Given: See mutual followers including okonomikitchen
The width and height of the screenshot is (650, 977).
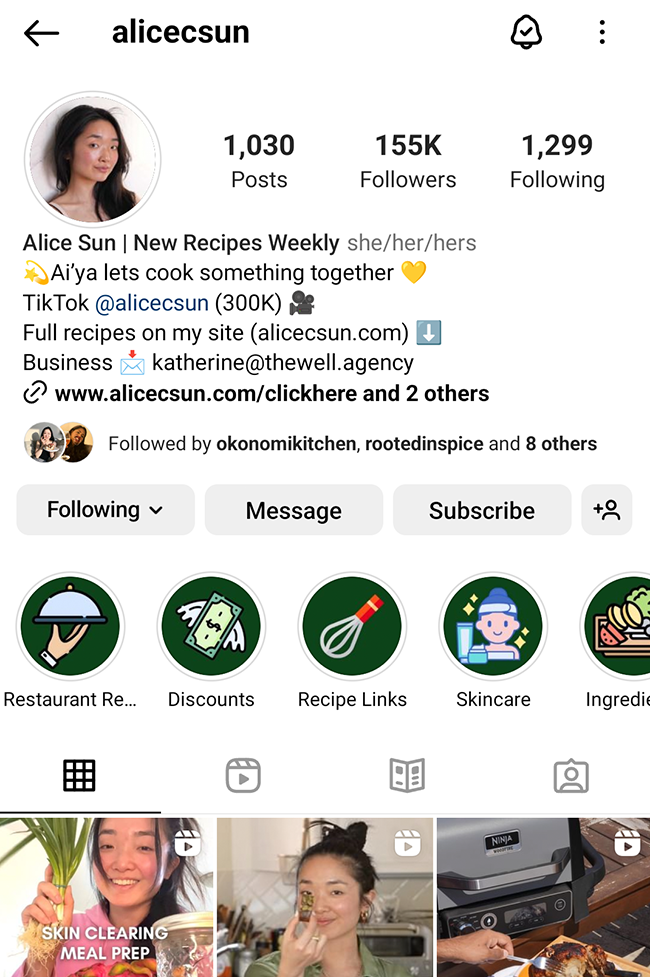Looking at the screenshot, I should (x=352, y=444).
